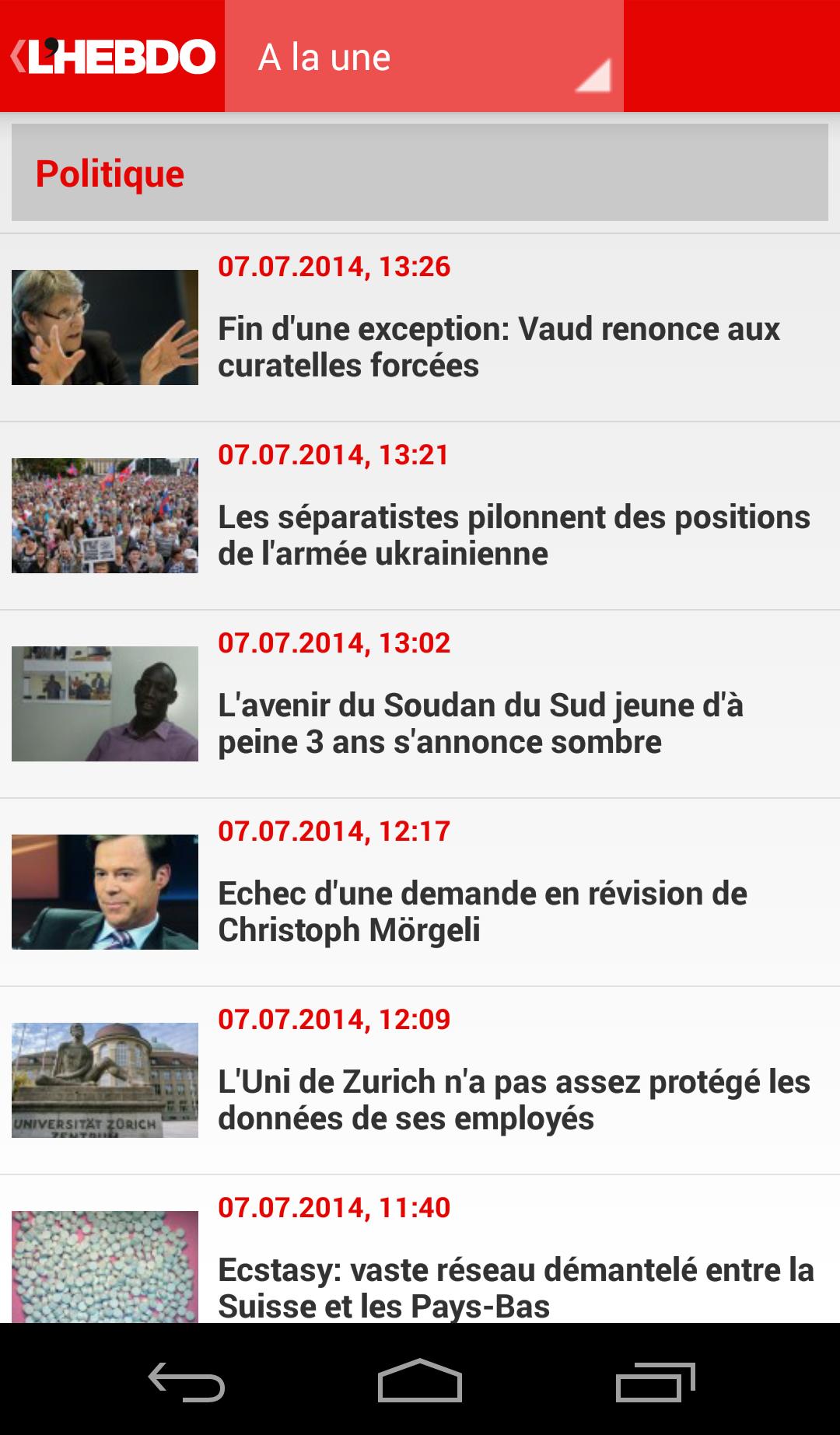
Task: Tap the ecstasy pills photo thumbnail
Action: [104, 1270]
